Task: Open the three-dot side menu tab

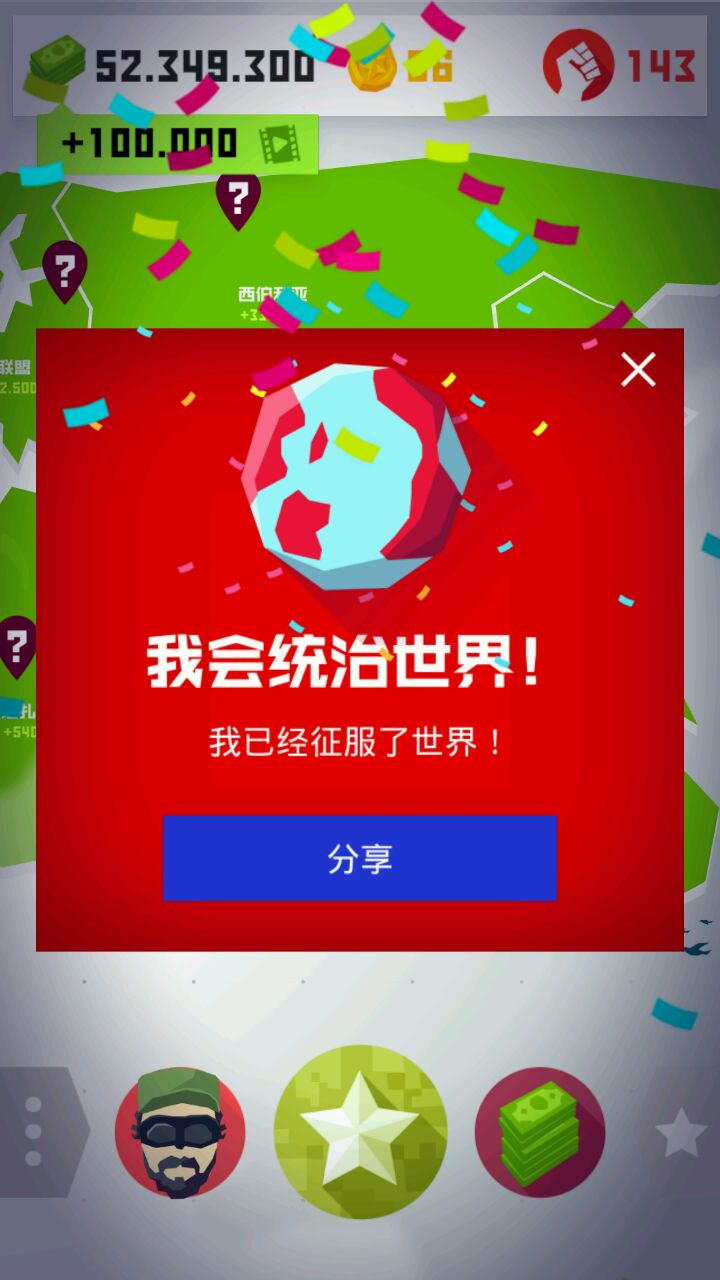Action: 36,1132
